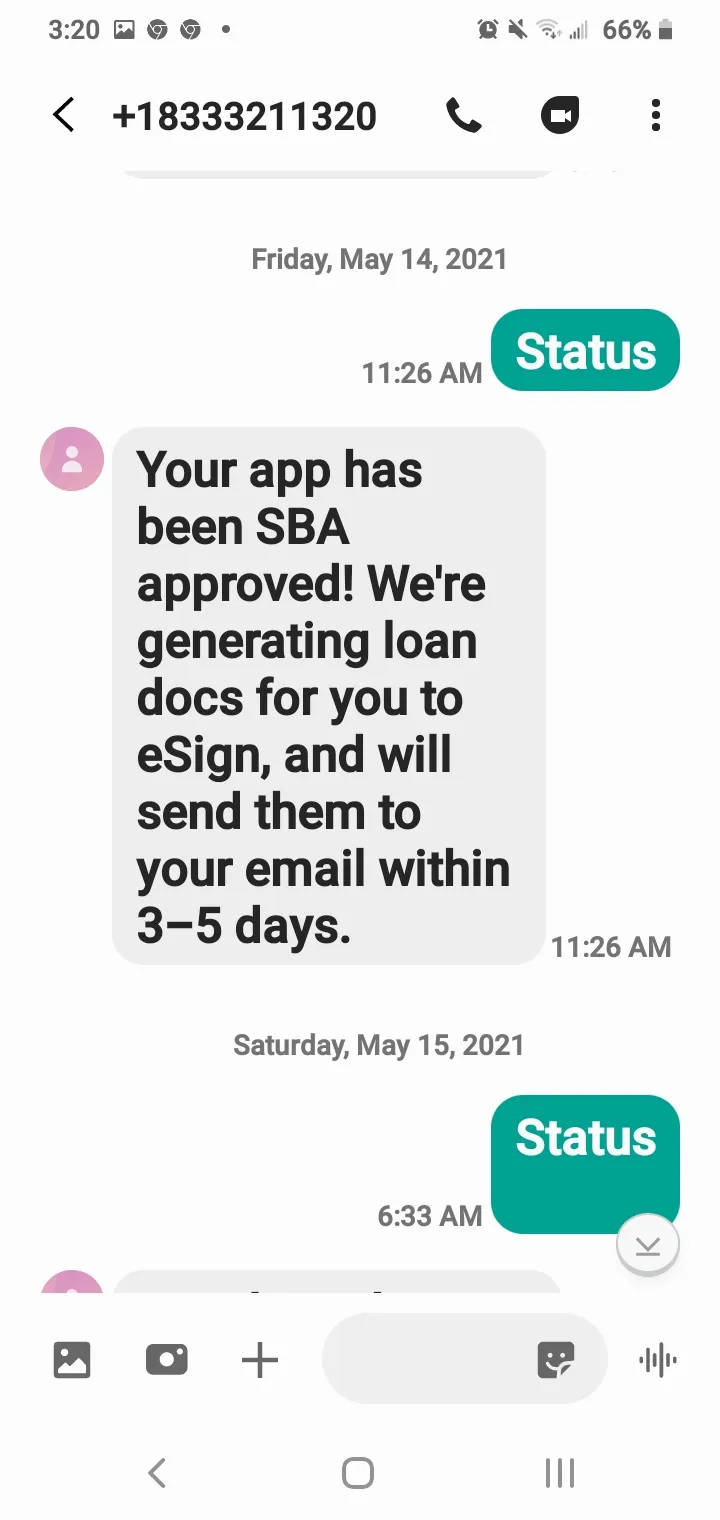The image size is (720, 1520).
Task: Jump to the latest message
Action: [648, 1245]
